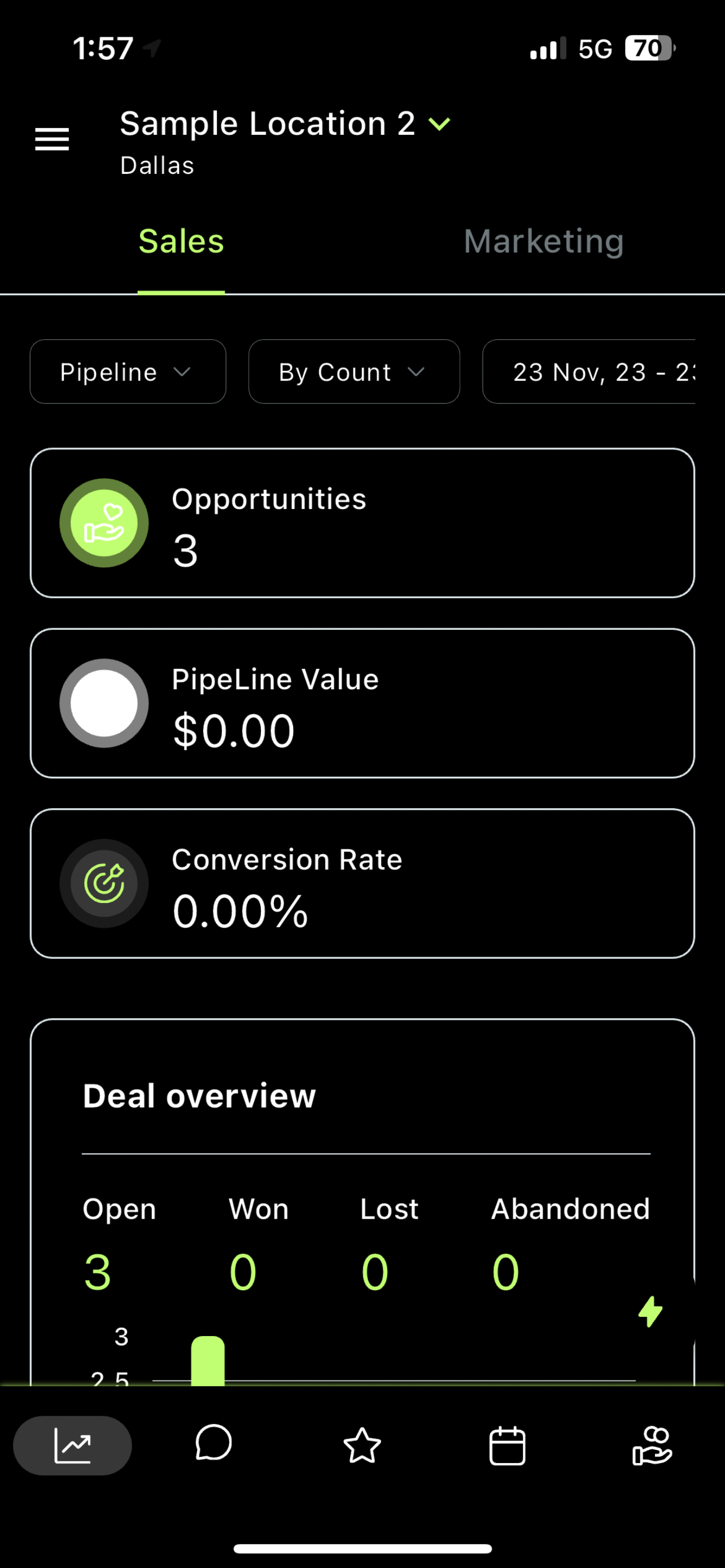Open the calendar tab
725x1568 pixels.
point(507,1445)
